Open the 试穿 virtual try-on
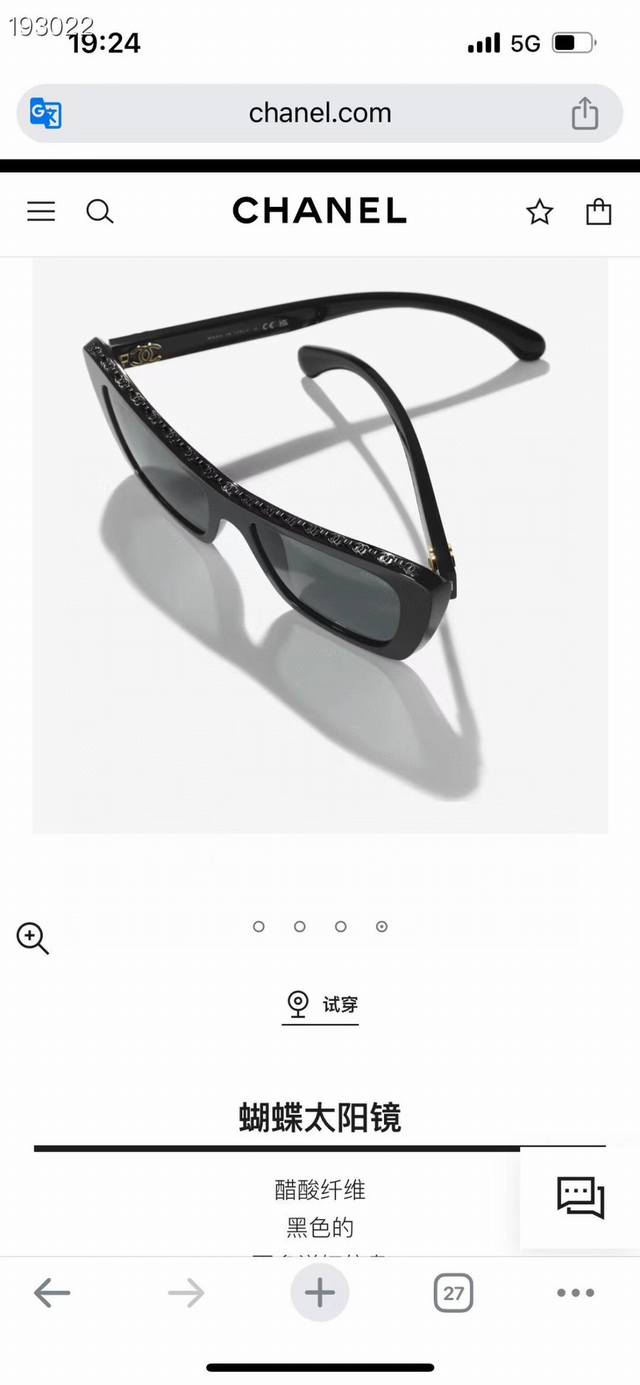Image resolution: width=640 pixels, height=1385 pixels. 320,1005
